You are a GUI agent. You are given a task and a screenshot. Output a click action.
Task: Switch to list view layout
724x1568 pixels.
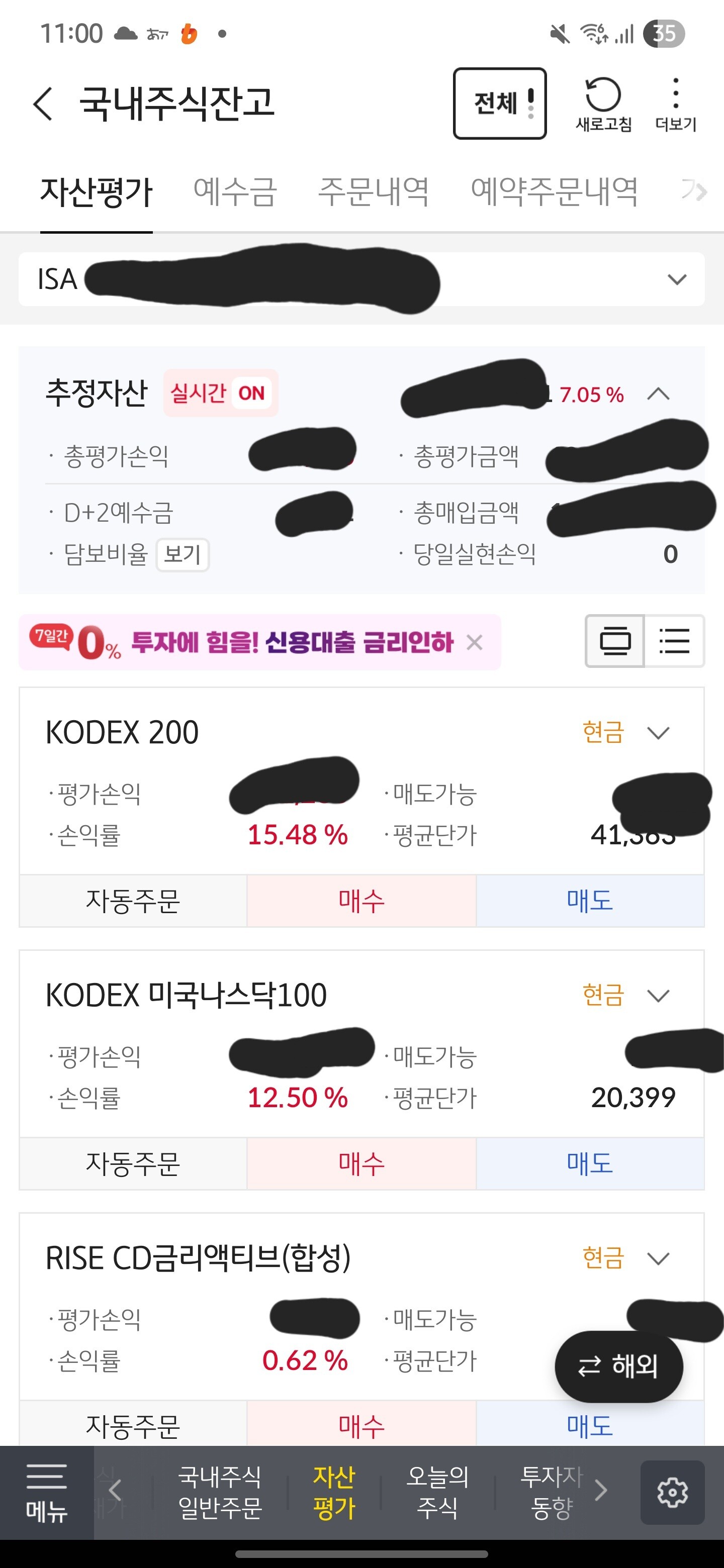click(674, 641)
